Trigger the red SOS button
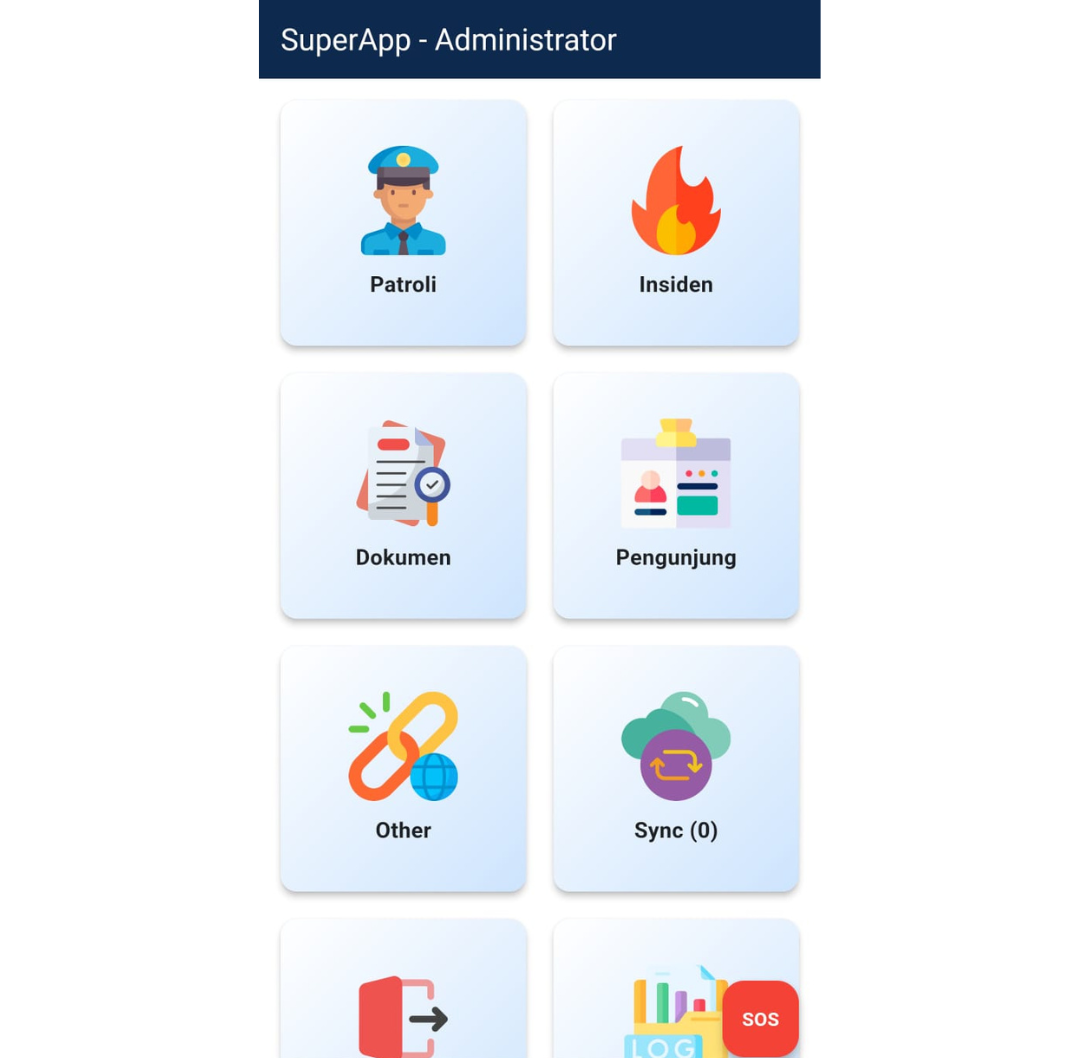1080x1058 pixels. pyautogui.click(x=760, y=1018)
